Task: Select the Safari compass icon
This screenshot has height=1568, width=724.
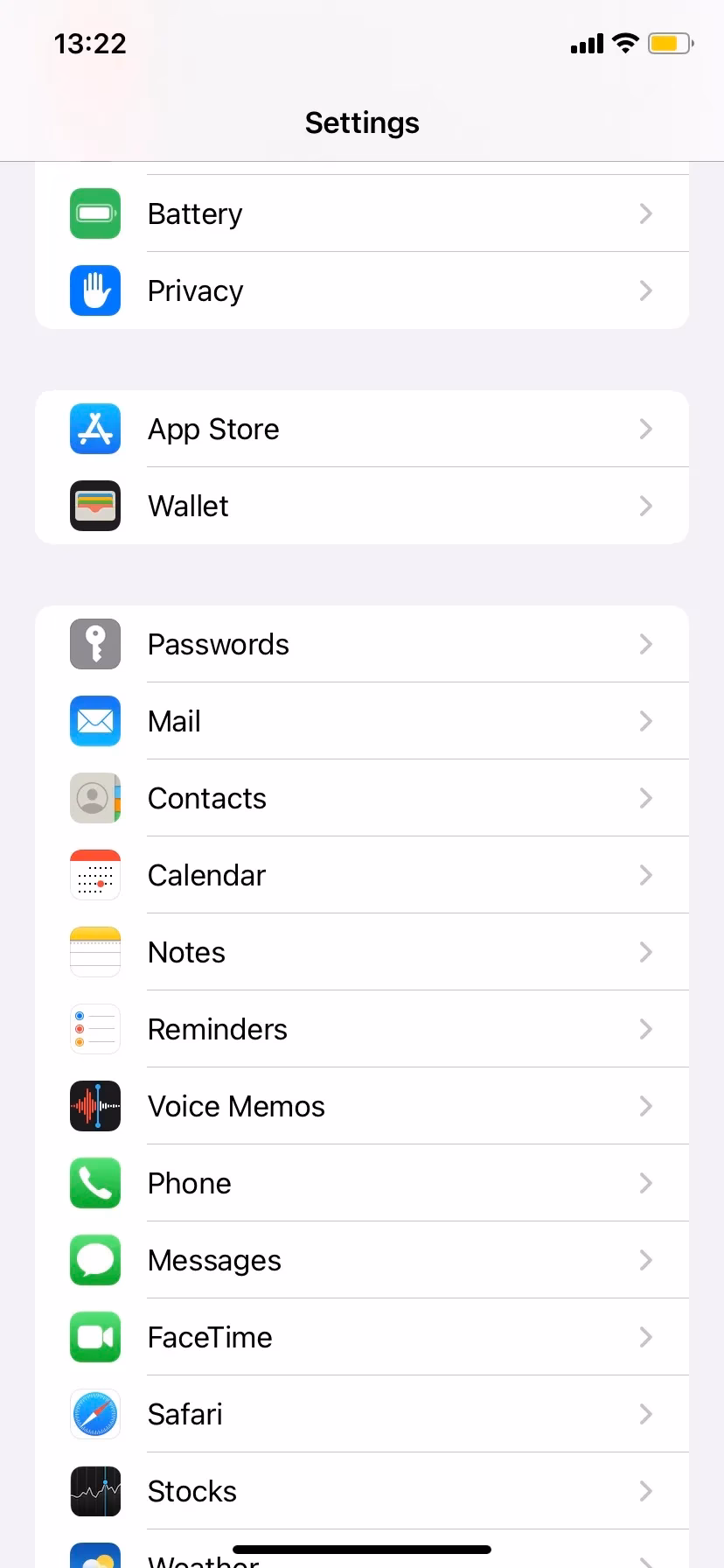Action: [94, 1414]
